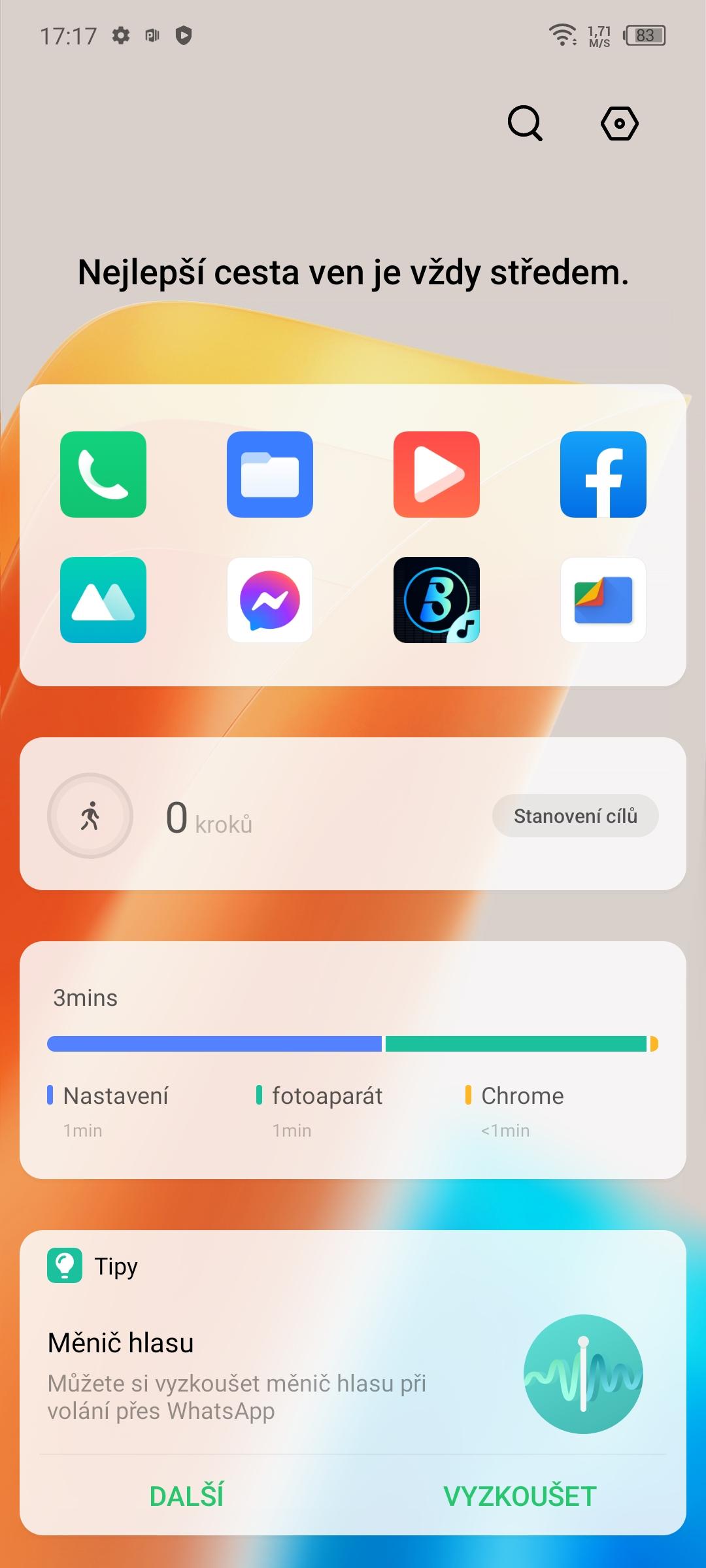Tap the Stanovení cílů button
The image size is (706, 1568).
(x=575, y=816)
